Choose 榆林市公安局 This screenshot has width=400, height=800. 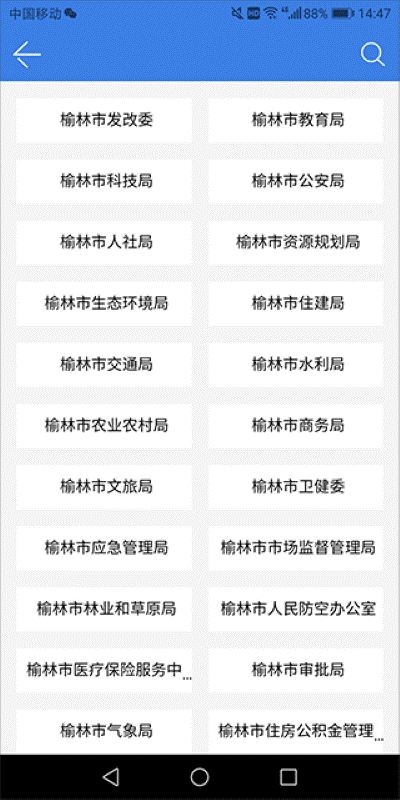click(x=296, y=182)
